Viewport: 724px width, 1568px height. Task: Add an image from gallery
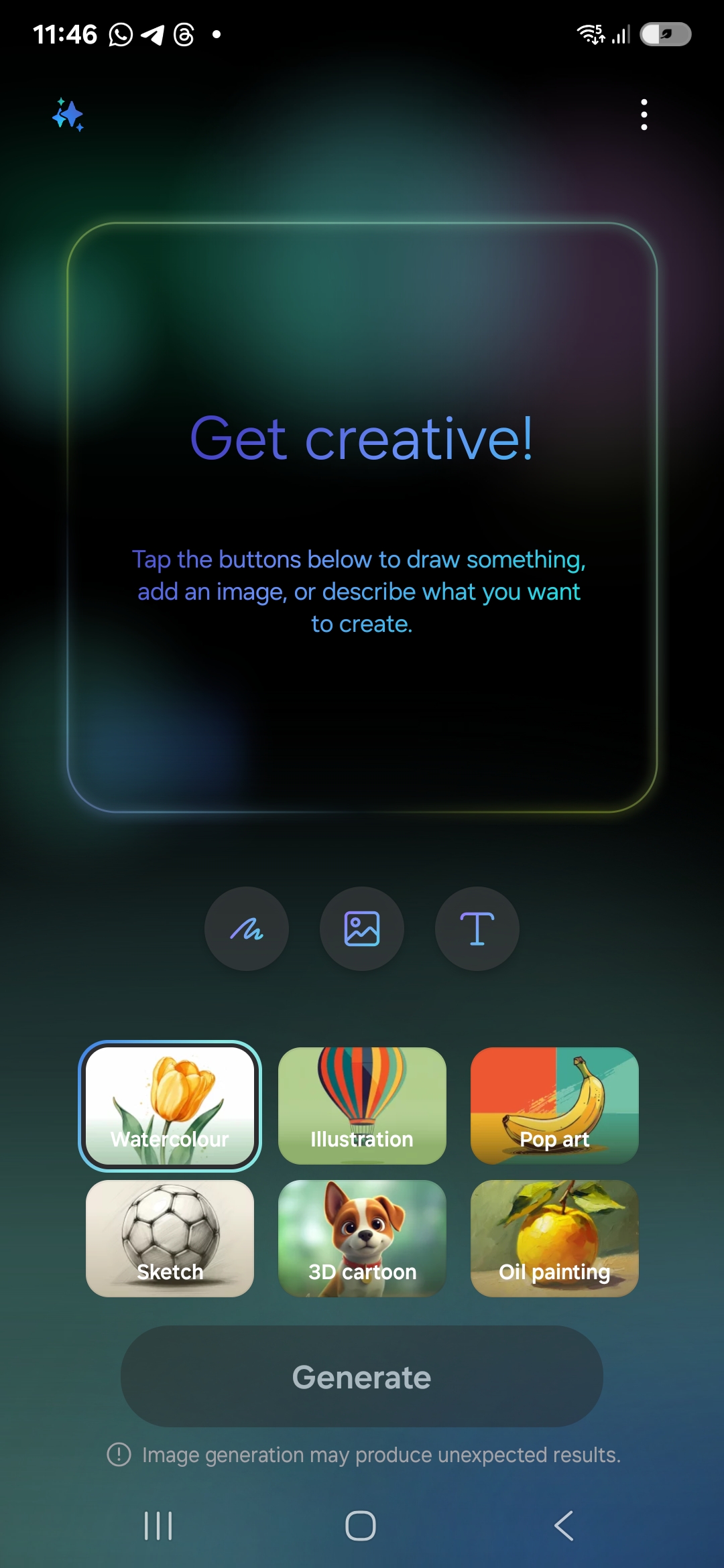click(x=362, y=929)
